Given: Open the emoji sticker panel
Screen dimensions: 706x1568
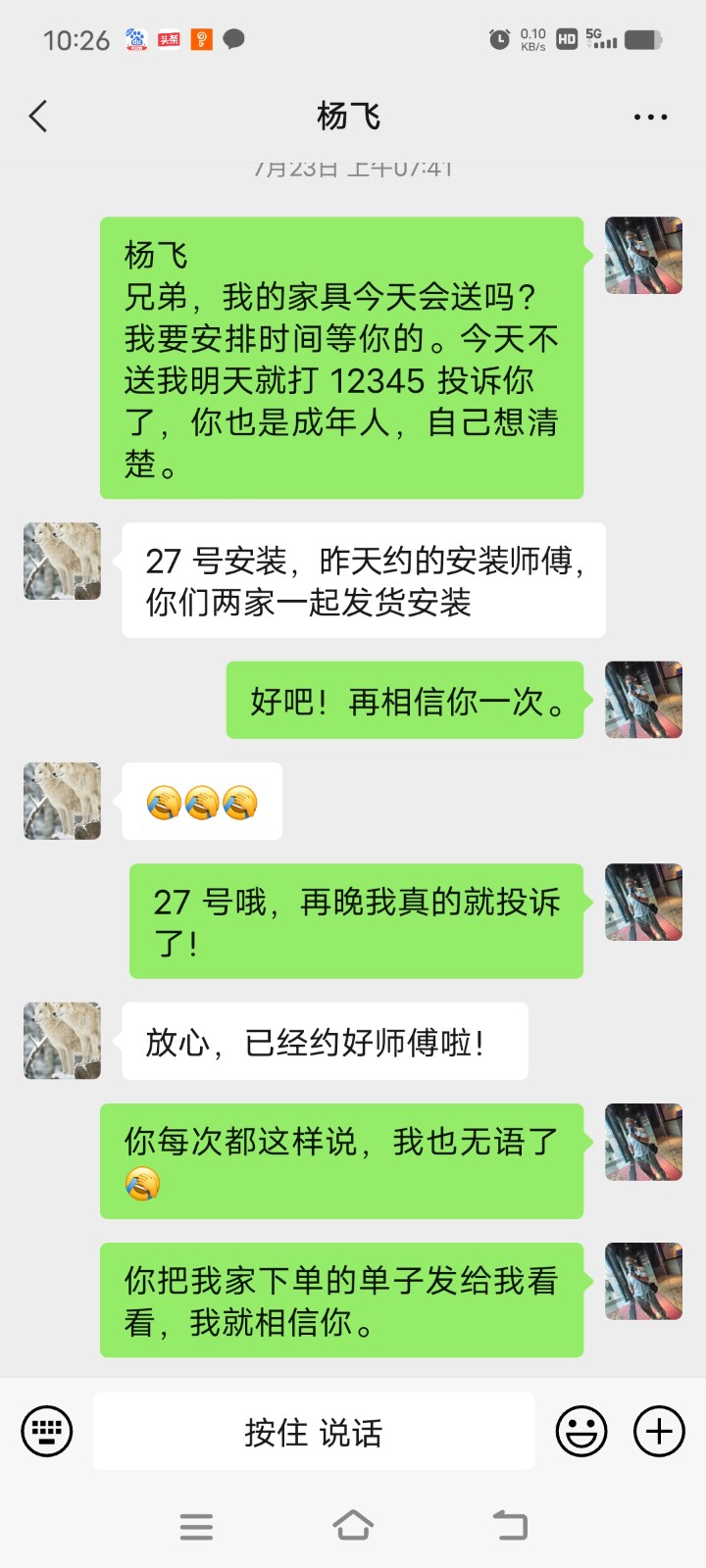Looking at the screenshot, I should (x=581, y=1432).
